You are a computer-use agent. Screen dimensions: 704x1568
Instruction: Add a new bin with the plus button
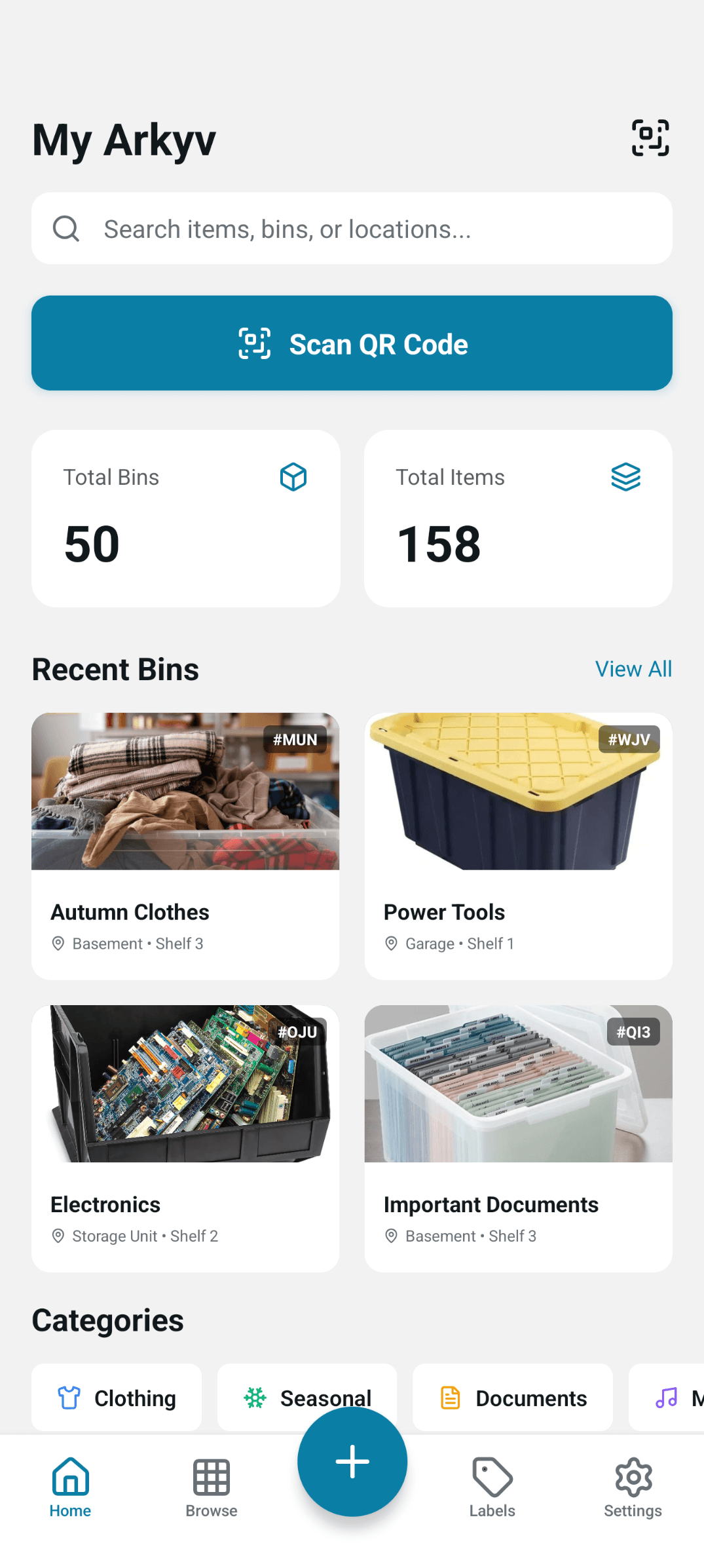pyautogui.click(x=352, y=1462)
